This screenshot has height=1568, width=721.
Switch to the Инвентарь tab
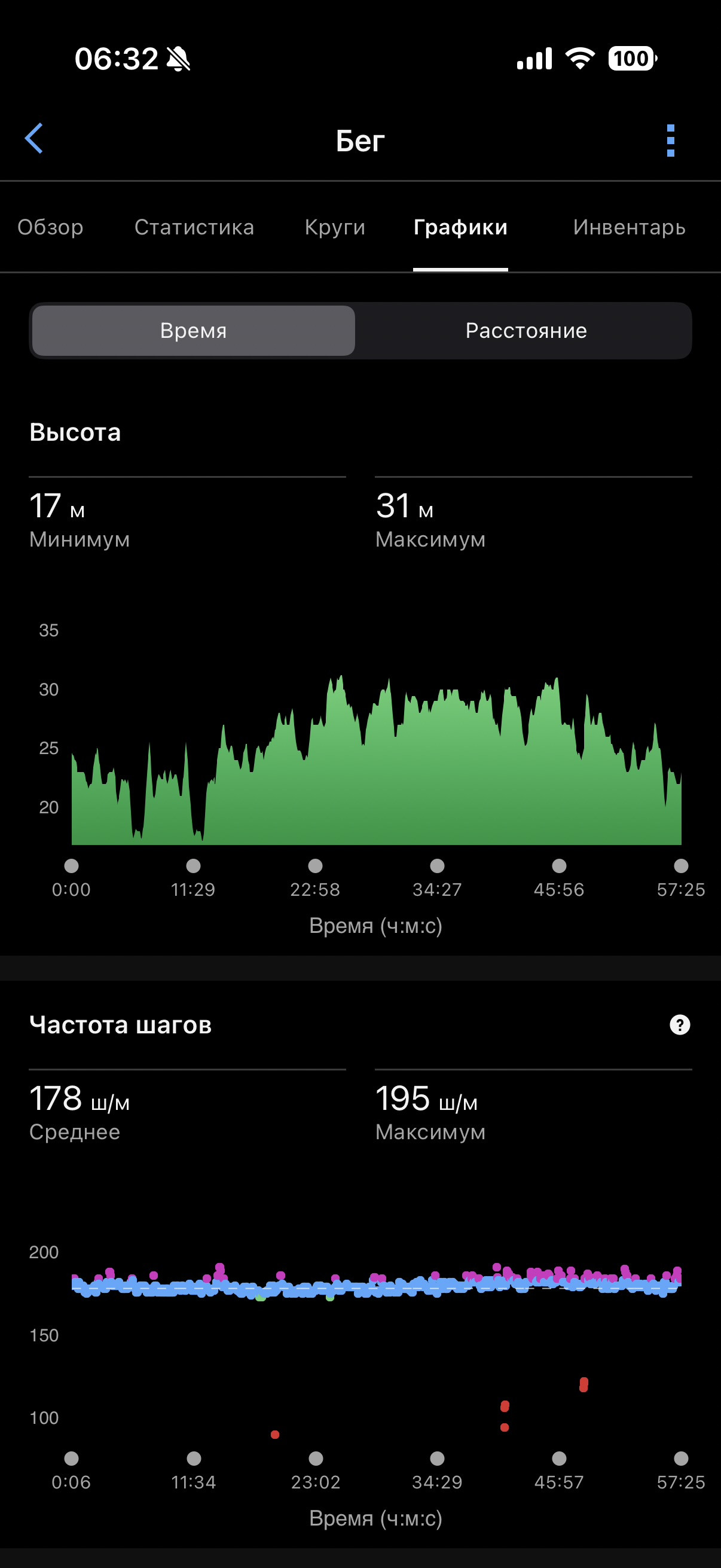coord(629,227)
